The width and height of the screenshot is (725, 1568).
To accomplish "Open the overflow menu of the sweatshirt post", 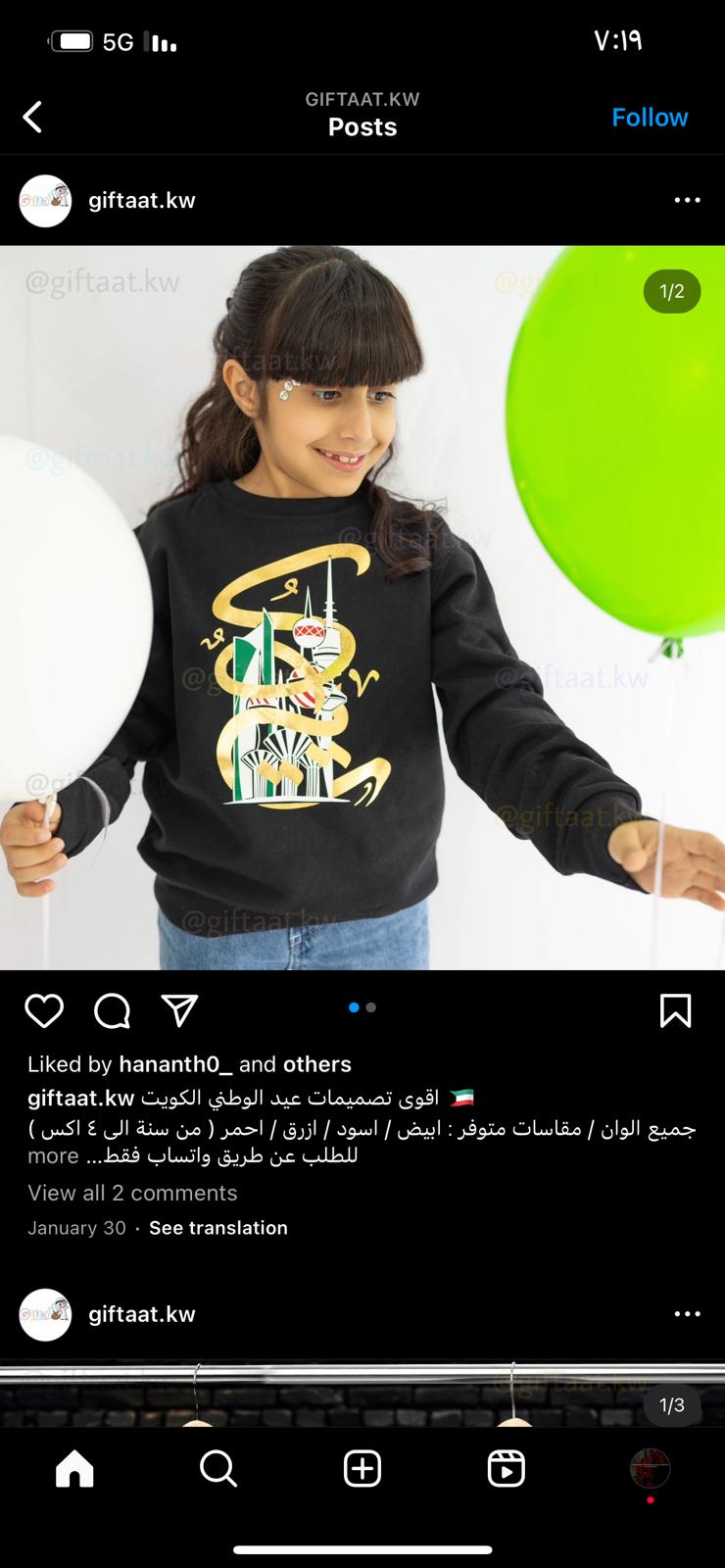I will [687, 200].
